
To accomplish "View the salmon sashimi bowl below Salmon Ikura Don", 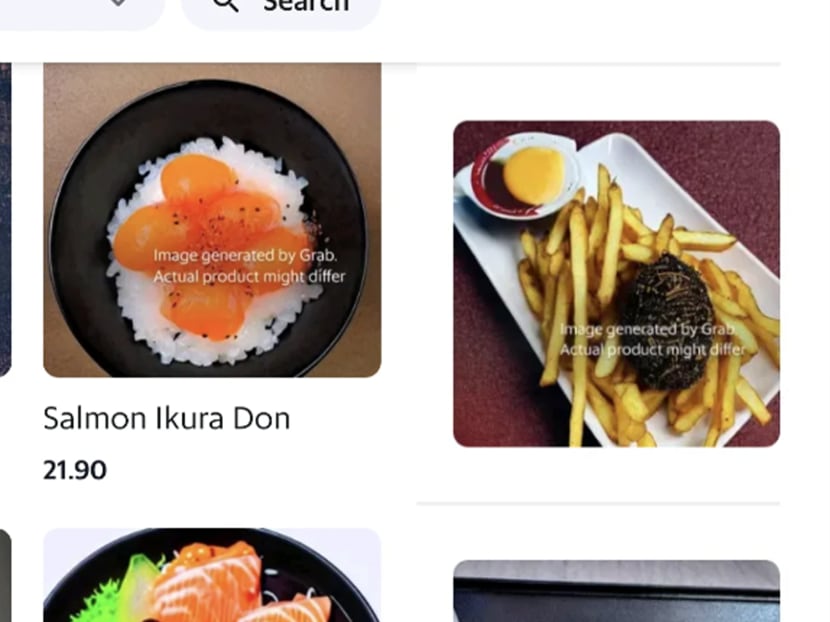I will coord(212,578).
